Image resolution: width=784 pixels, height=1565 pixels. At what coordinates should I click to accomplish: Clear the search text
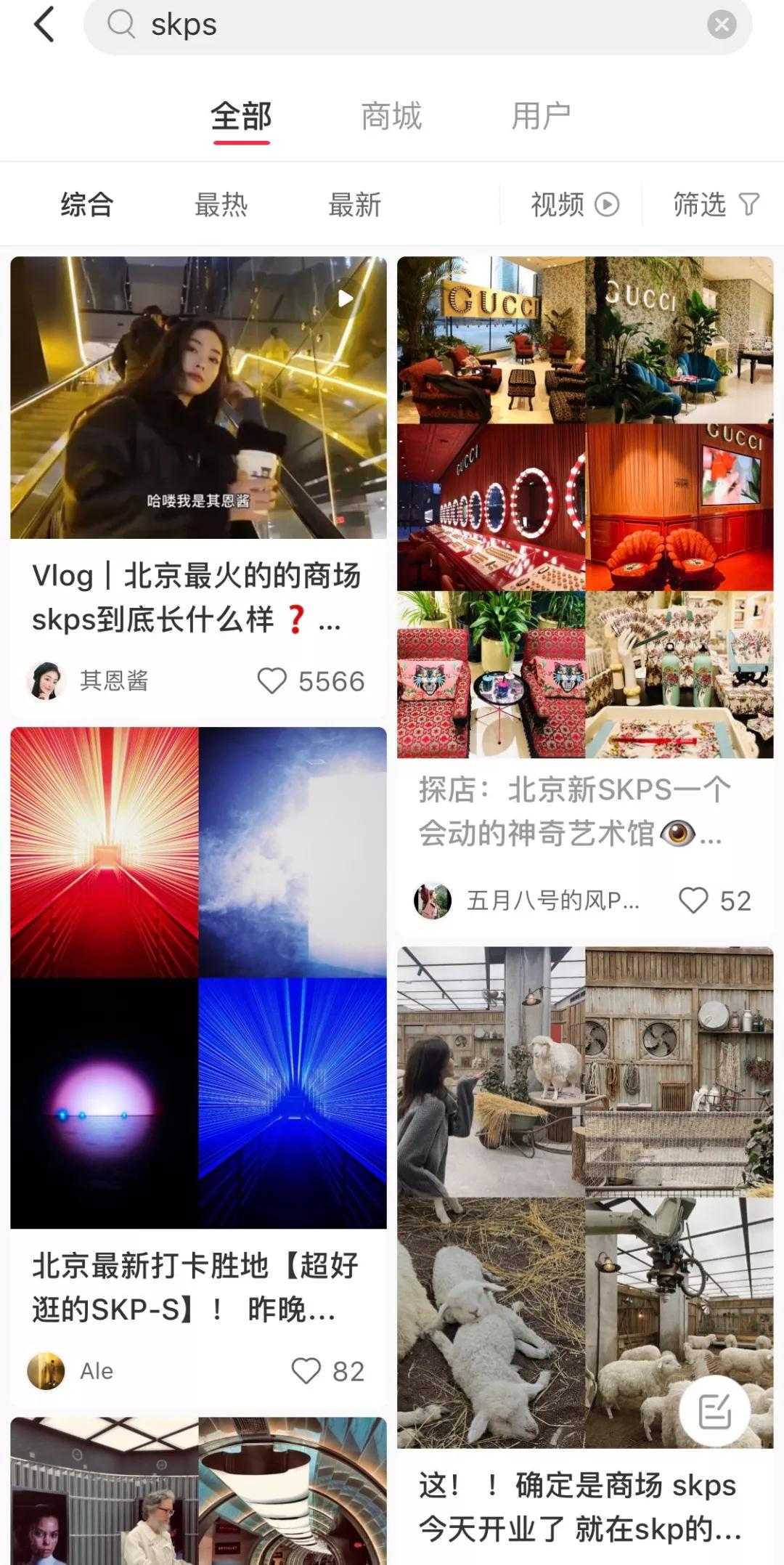(x=721, y=25)
